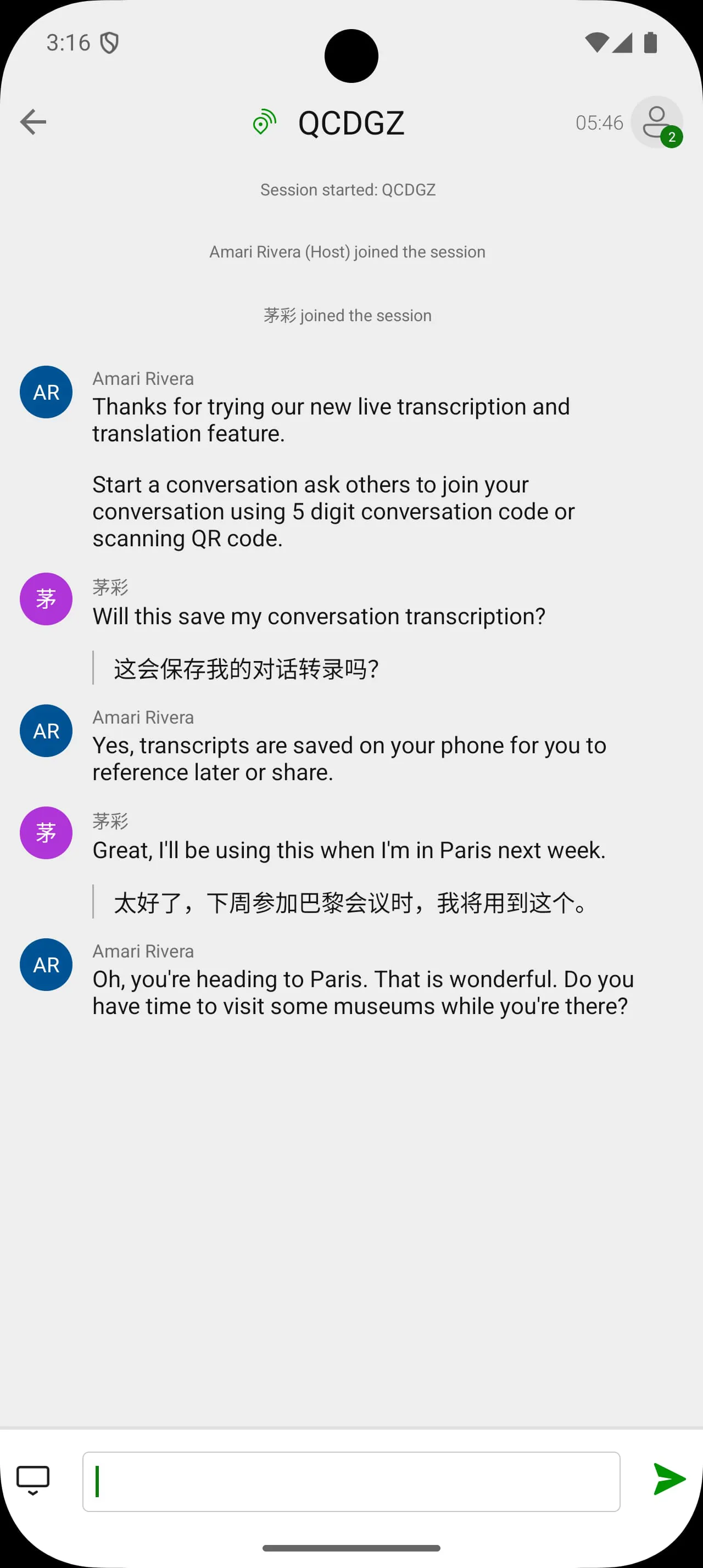Select the Chinese translation 这会保存我的对话转录吗
The height and width of the screenshot is (1568, 703).
coord(246,668)
